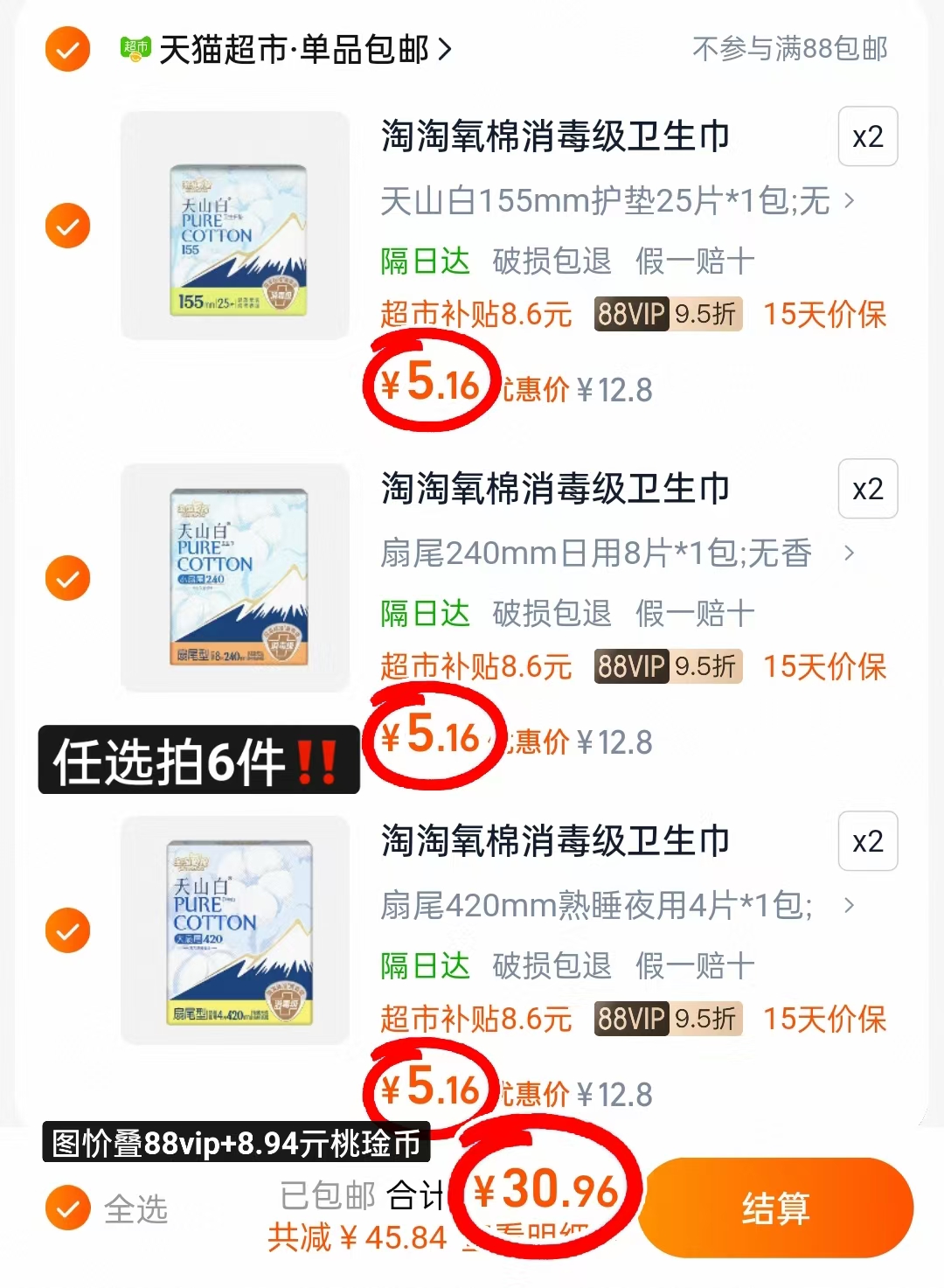Click the x2 badge beside the 420mm product
This screenshot has height=1288, width=944.
[x=867, y=842]
